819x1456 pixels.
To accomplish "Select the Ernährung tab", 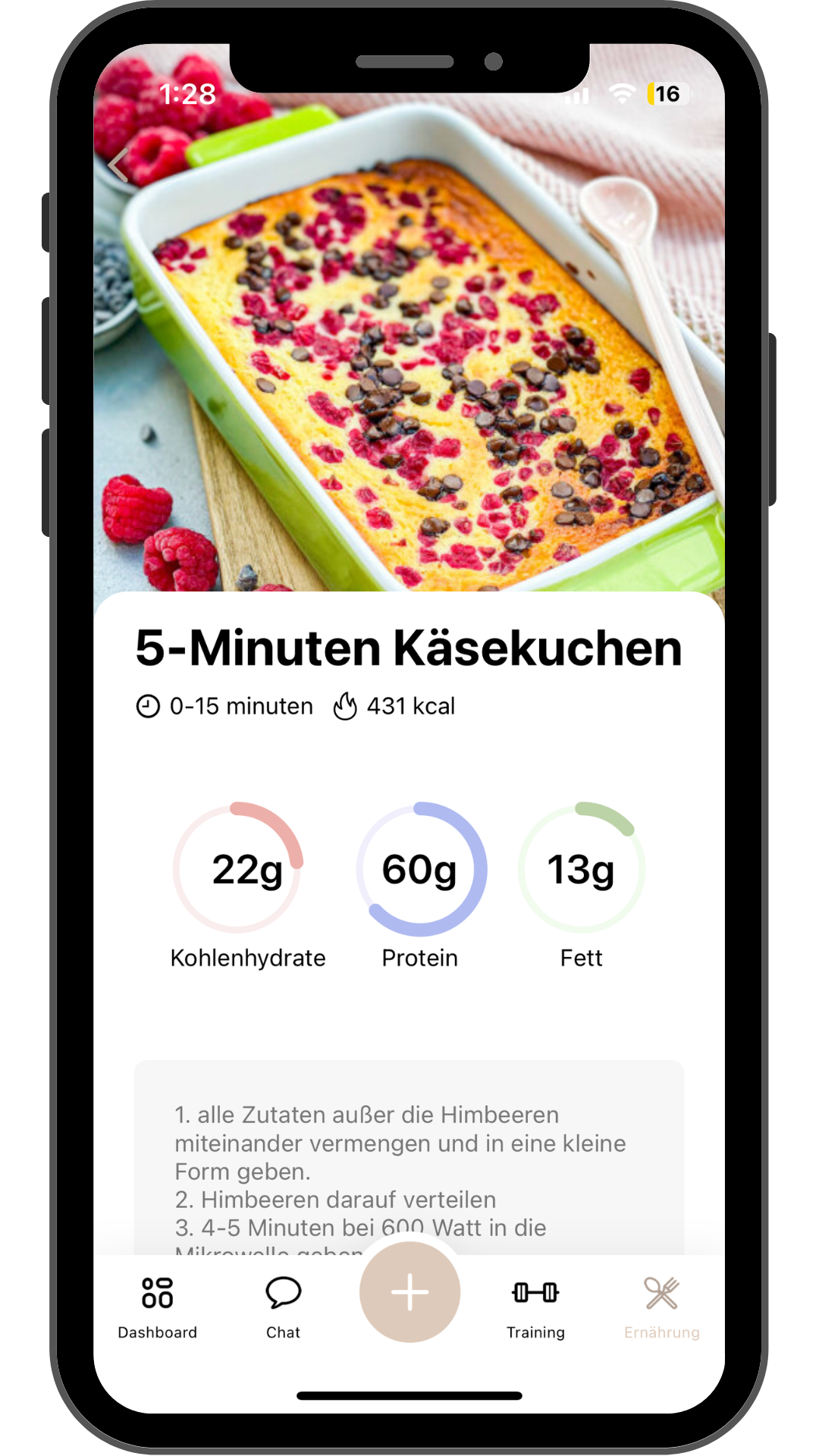I will [x=661, y=1307].
